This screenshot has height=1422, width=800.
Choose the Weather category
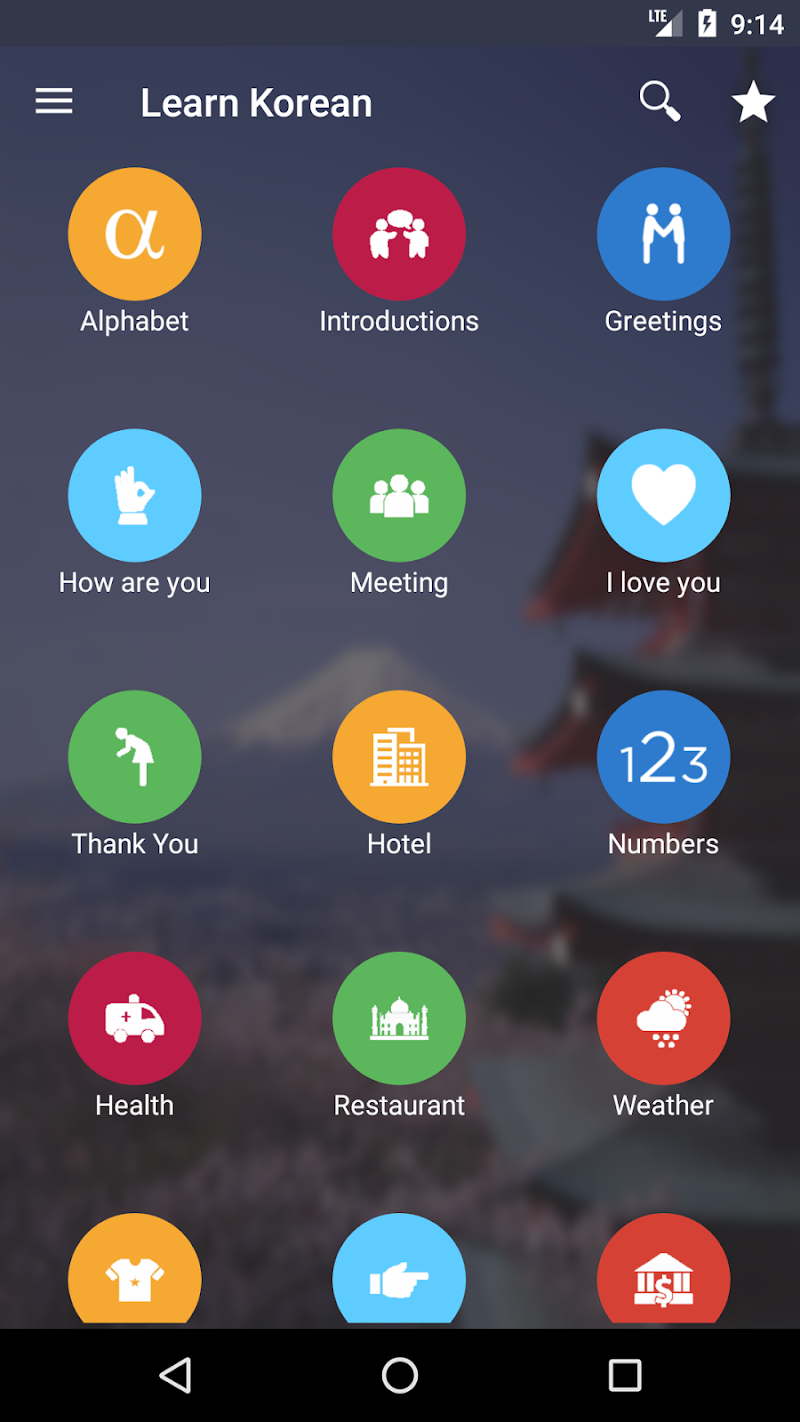click(663, 1018)
